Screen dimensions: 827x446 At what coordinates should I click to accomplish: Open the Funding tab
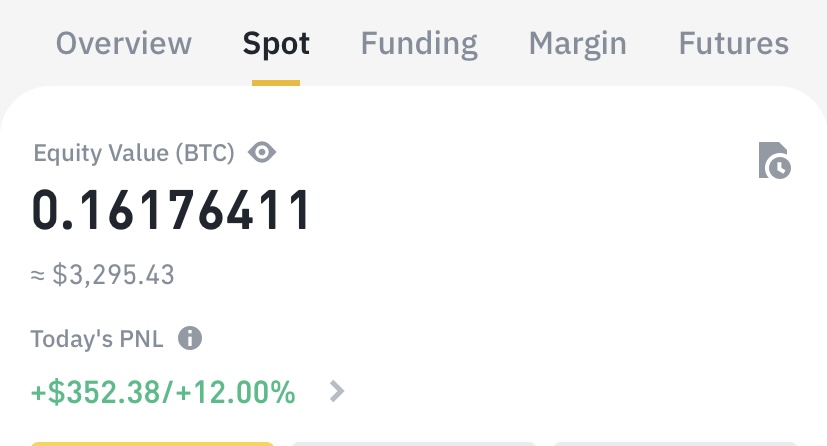point(419,44)
